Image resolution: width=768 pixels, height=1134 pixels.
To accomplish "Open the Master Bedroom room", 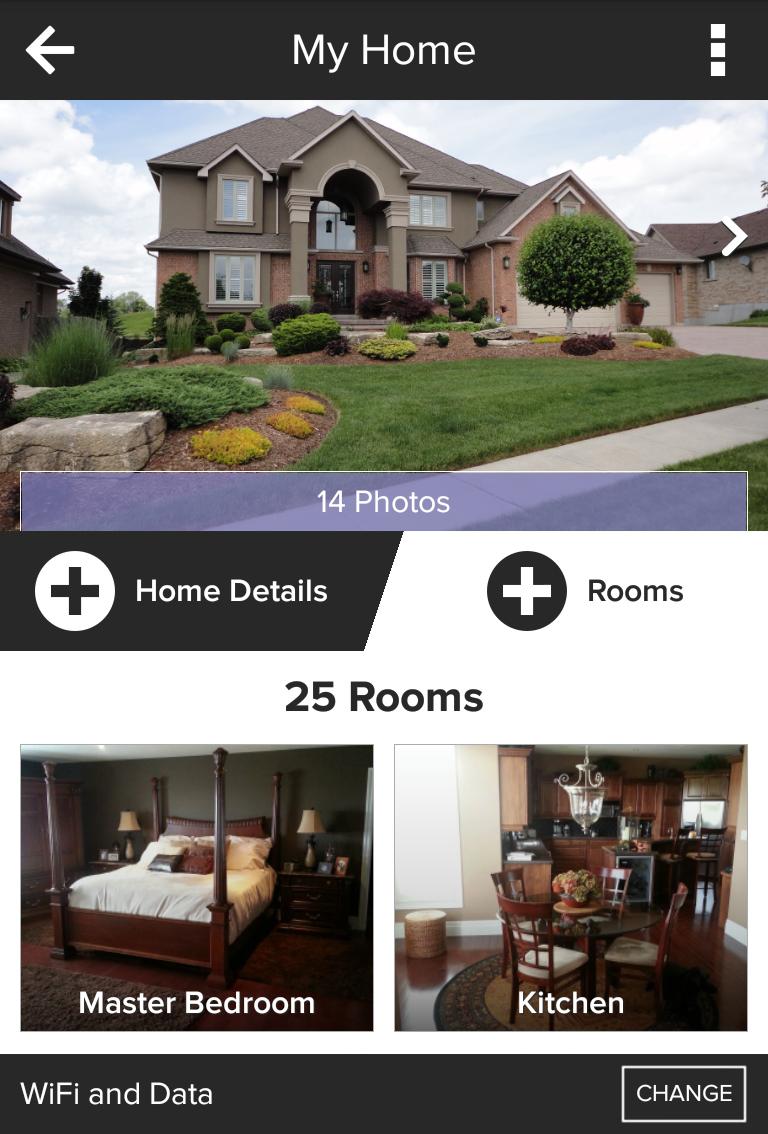I will click(x=196, y=890).
